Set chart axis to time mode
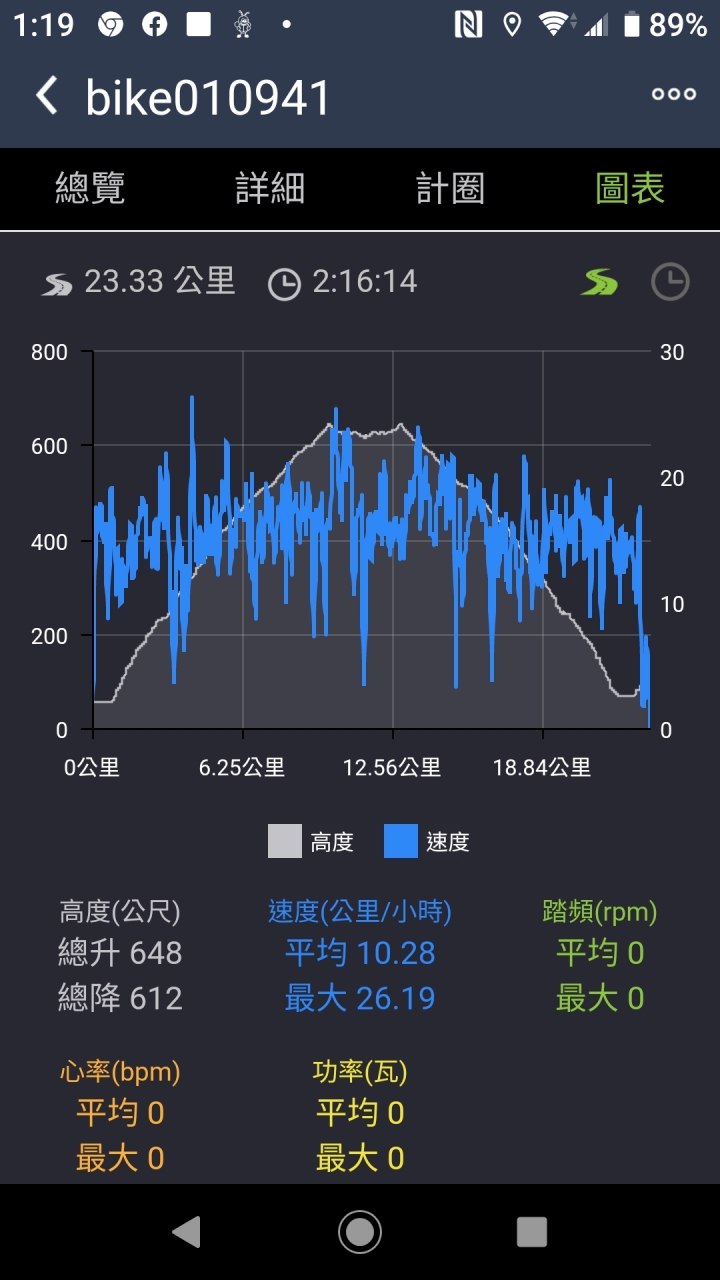The image size is (720, 1280). 670,282
